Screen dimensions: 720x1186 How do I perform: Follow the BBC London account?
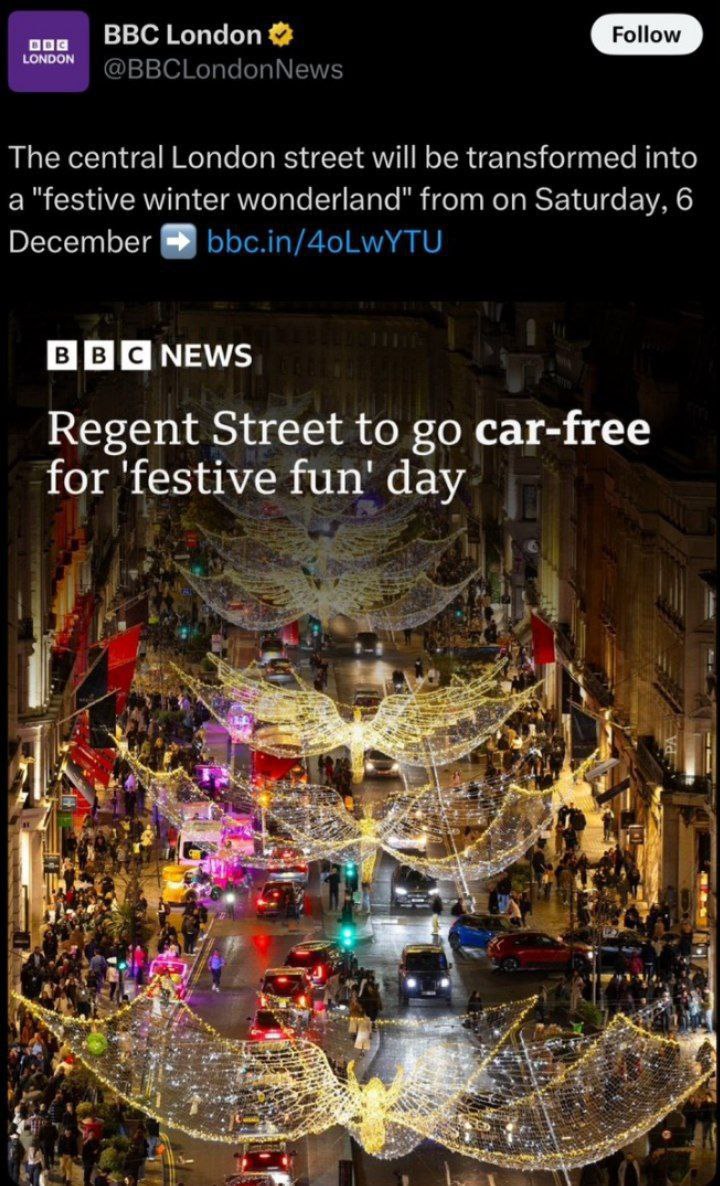click(x=645, y=35)
